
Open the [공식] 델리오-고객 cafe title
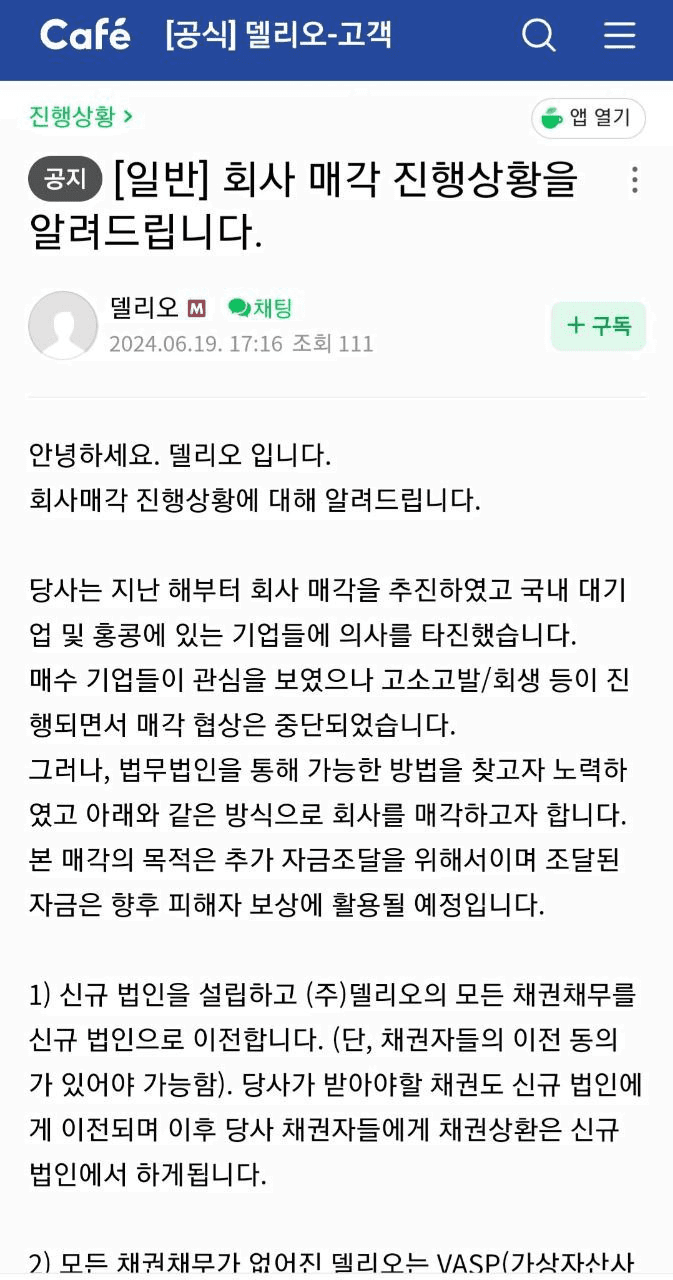coord(278,36)
